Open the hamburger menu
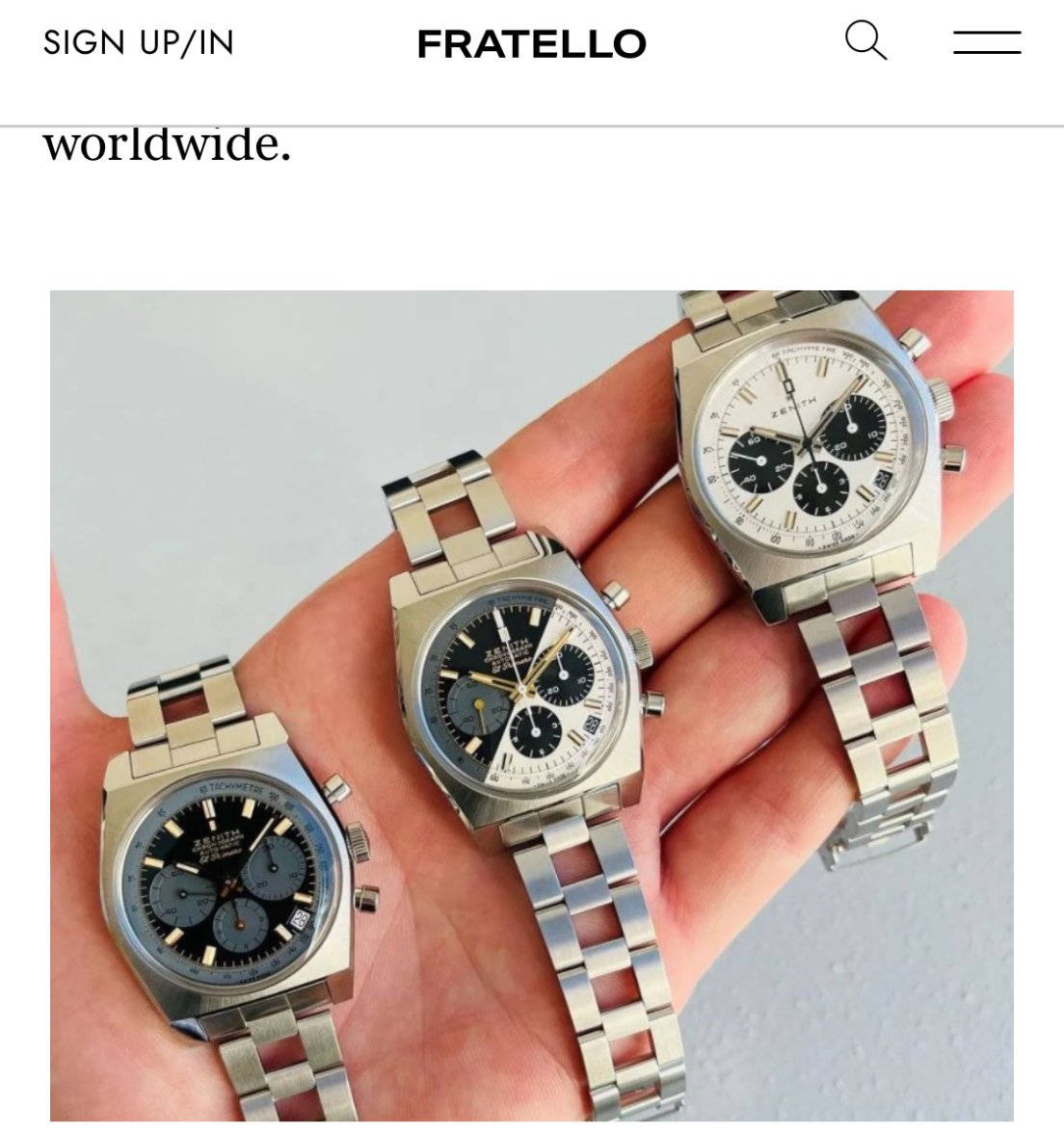 987,42
